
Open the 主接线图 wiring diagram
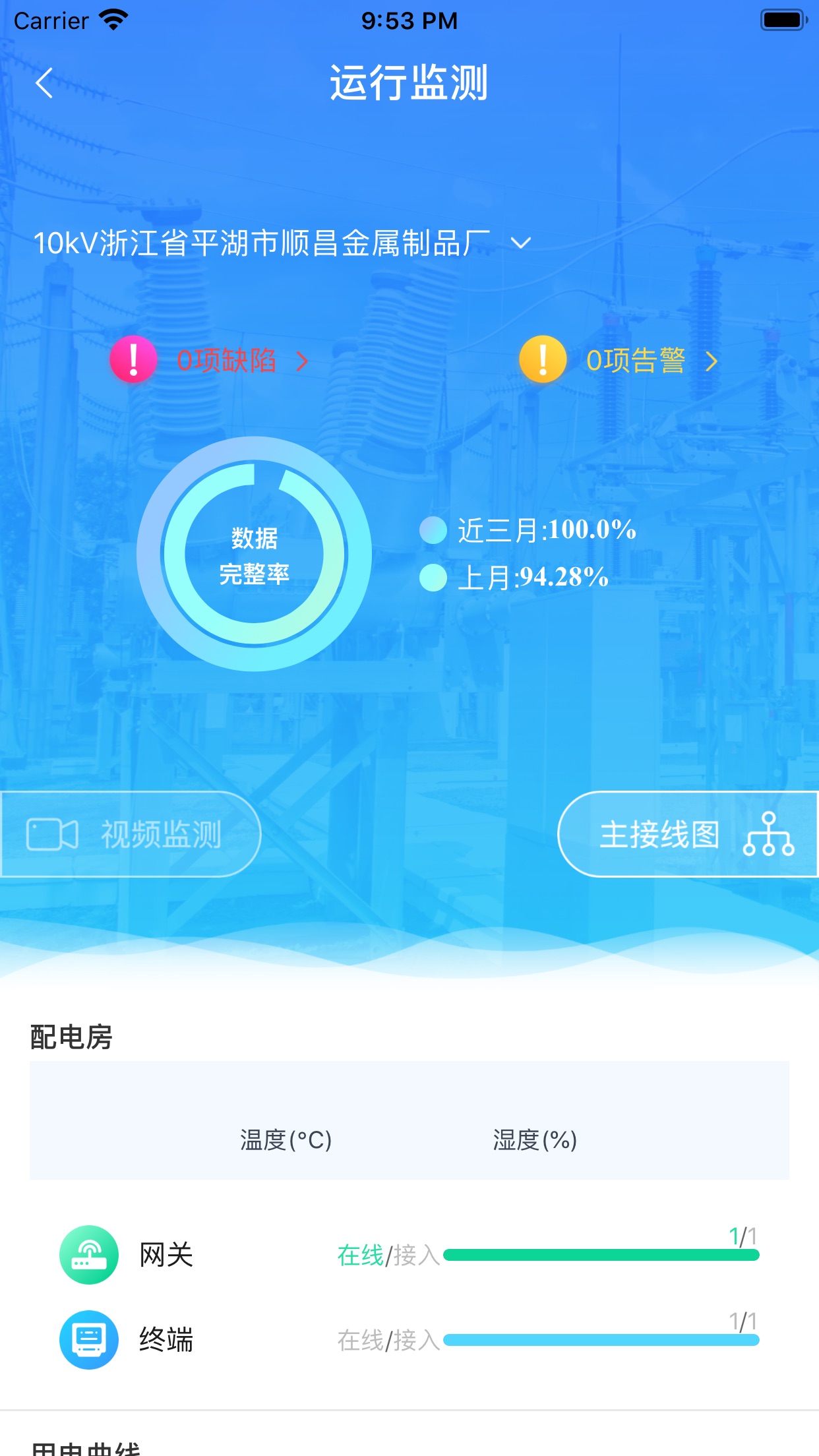tap(688, 834)
